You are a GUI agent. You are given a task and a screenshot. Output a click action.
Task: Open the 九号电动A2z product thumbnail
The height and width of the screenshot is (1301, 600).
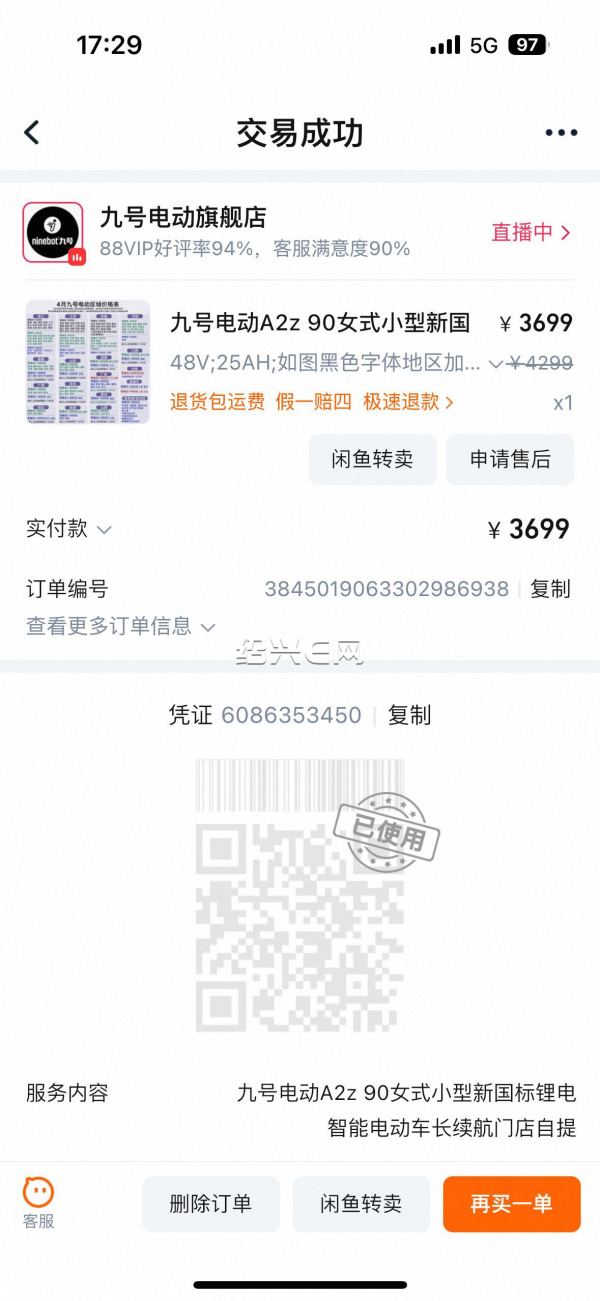tap(88, 362)
